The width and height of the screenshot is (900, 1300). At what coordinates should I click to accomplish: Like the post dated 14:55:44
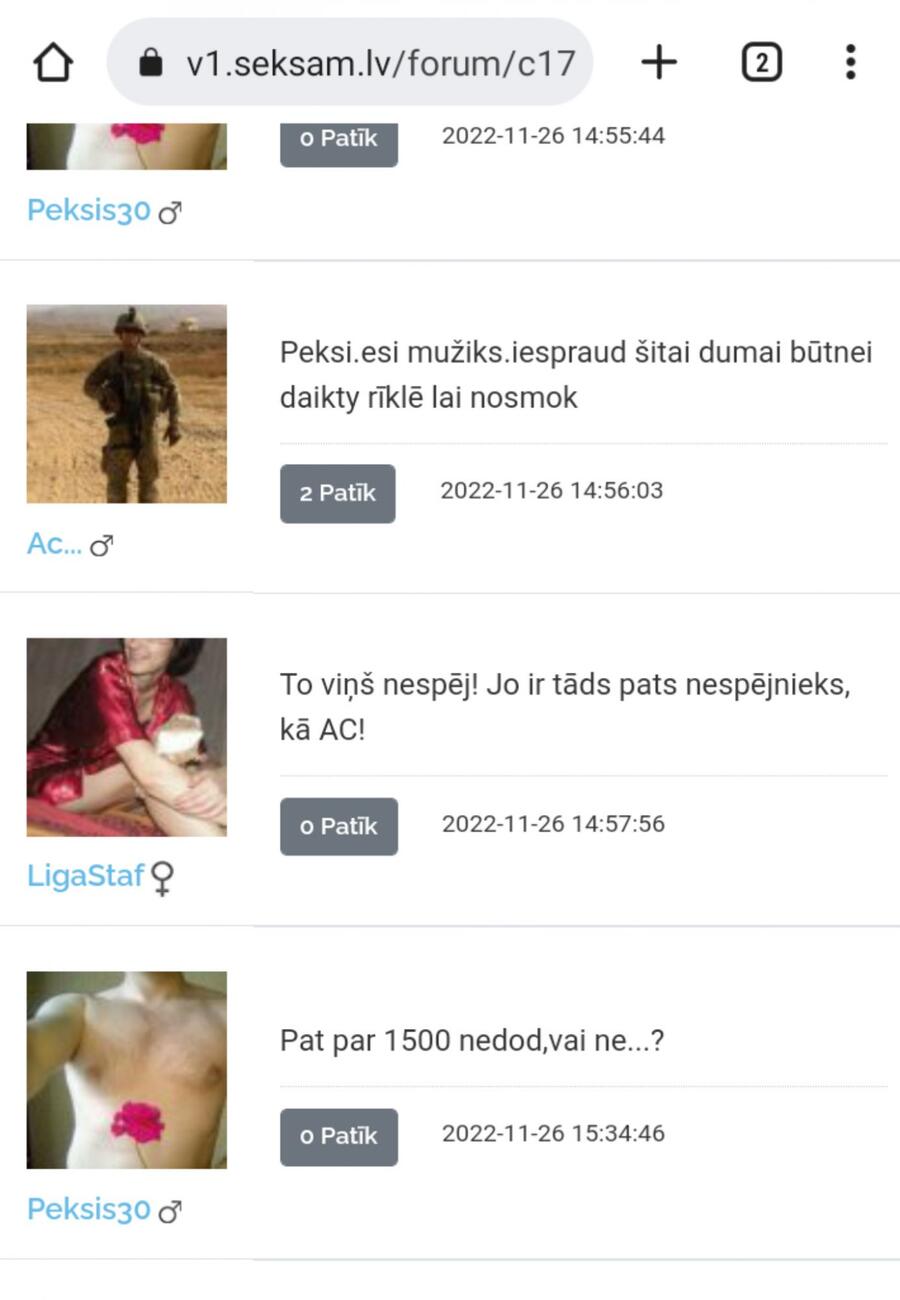[338, 139]
